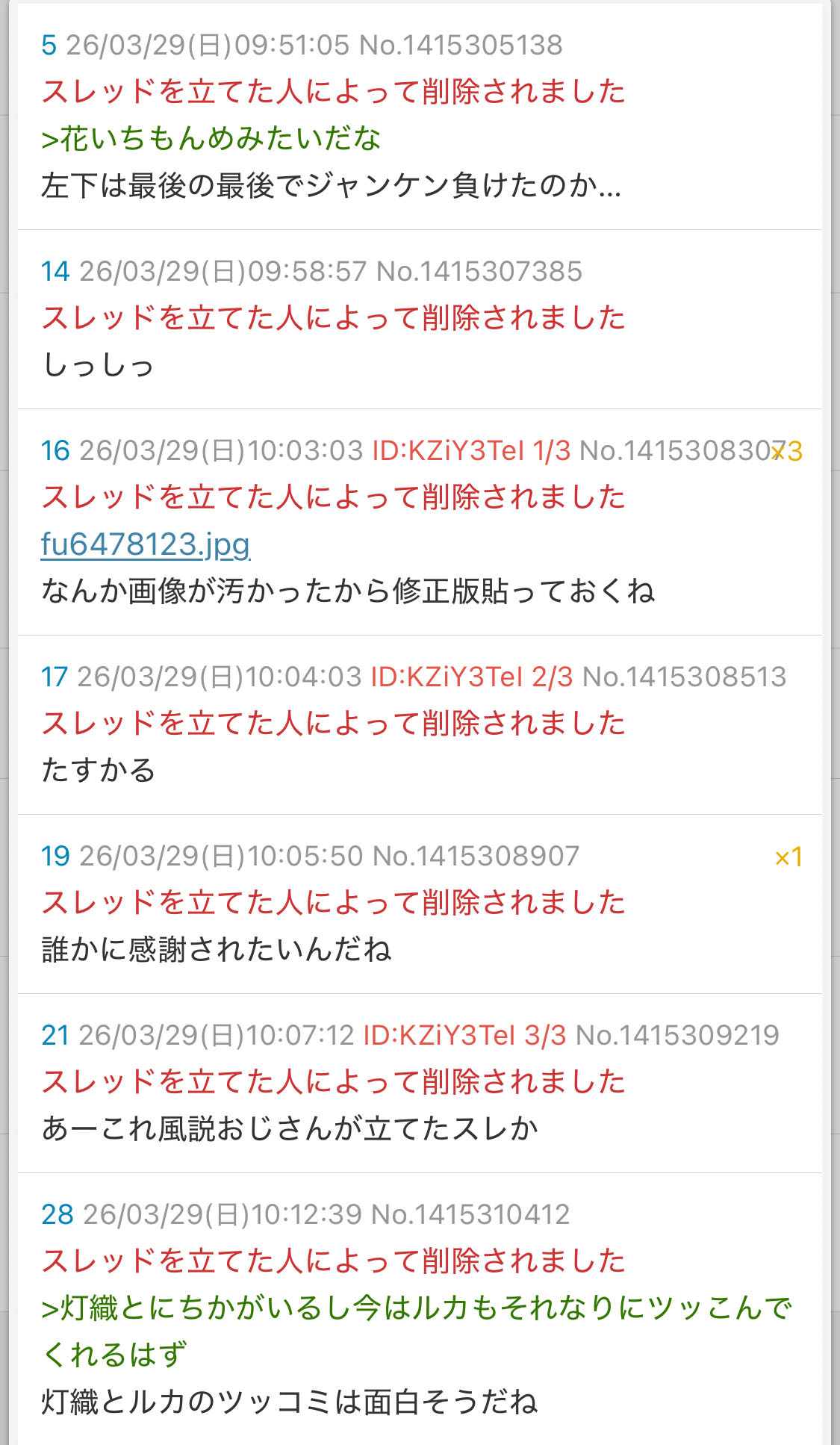Select post number 19

(x=55, y=857)
